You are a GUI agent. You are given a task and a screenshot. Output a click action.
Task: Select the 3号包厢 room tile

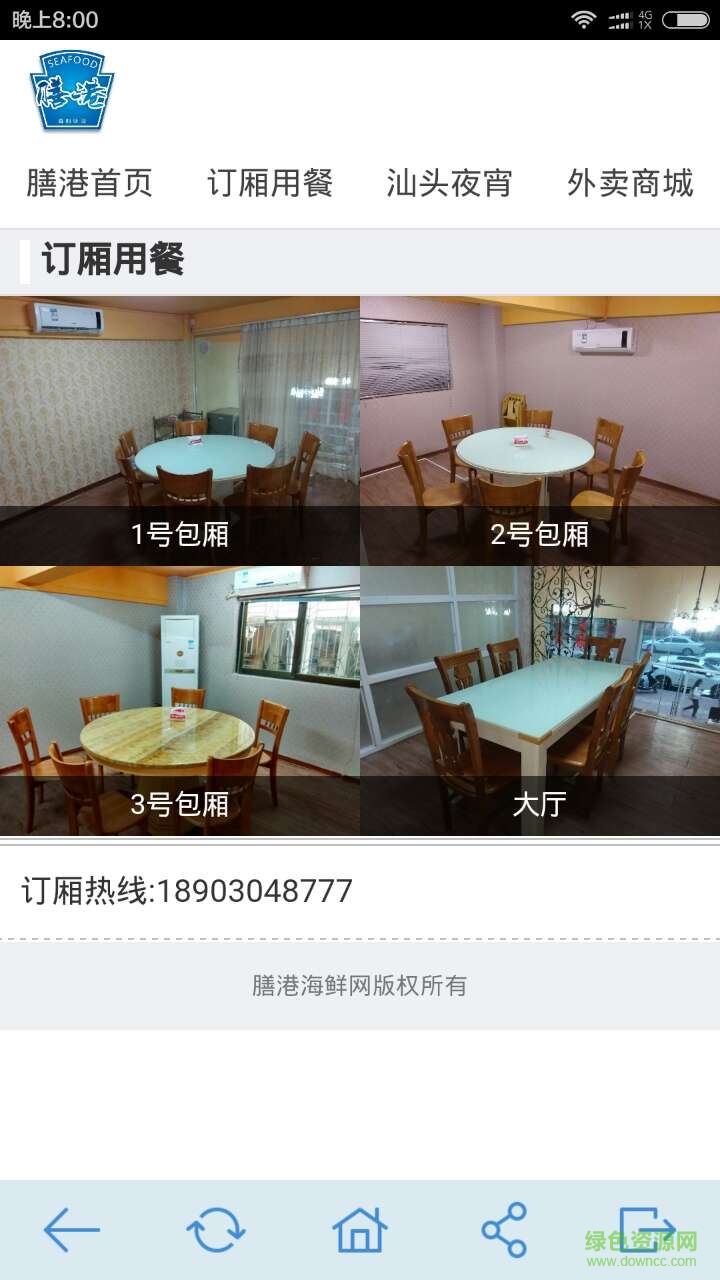(180, 701)
